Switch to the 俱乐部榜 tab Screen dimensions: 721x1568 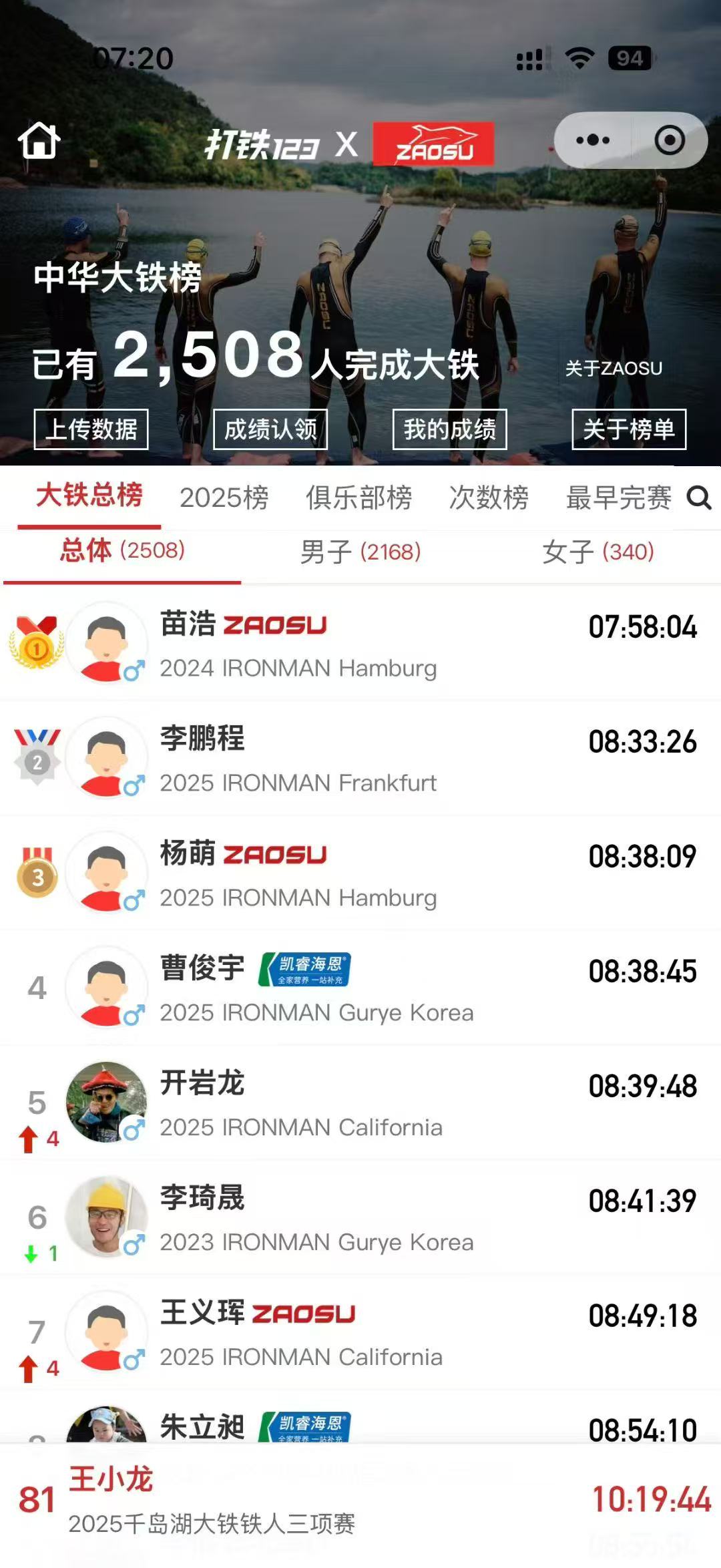click(x=358, y=498)
